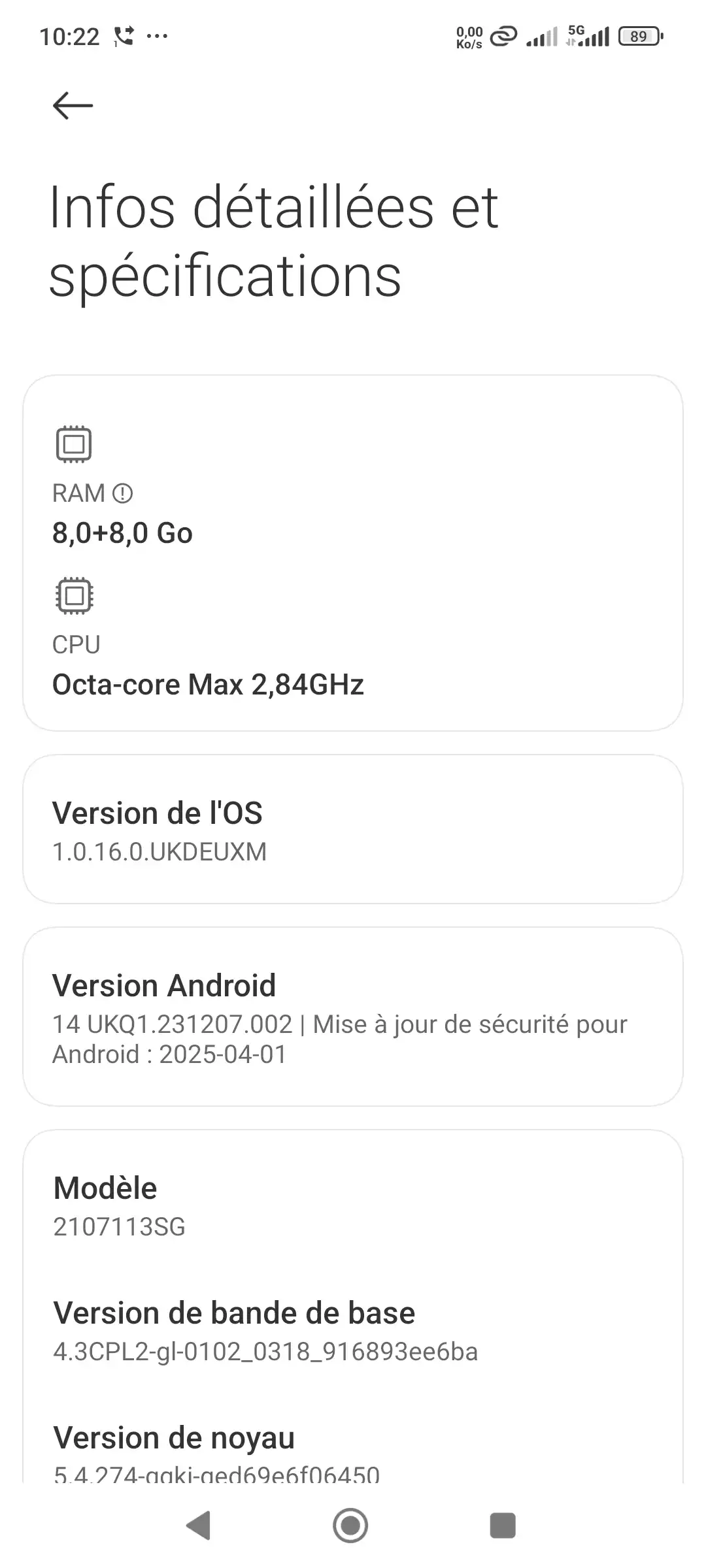Tap the Version de bande de base row
The height and width of the screenshot is (1568, 706).
[353, 1331]
